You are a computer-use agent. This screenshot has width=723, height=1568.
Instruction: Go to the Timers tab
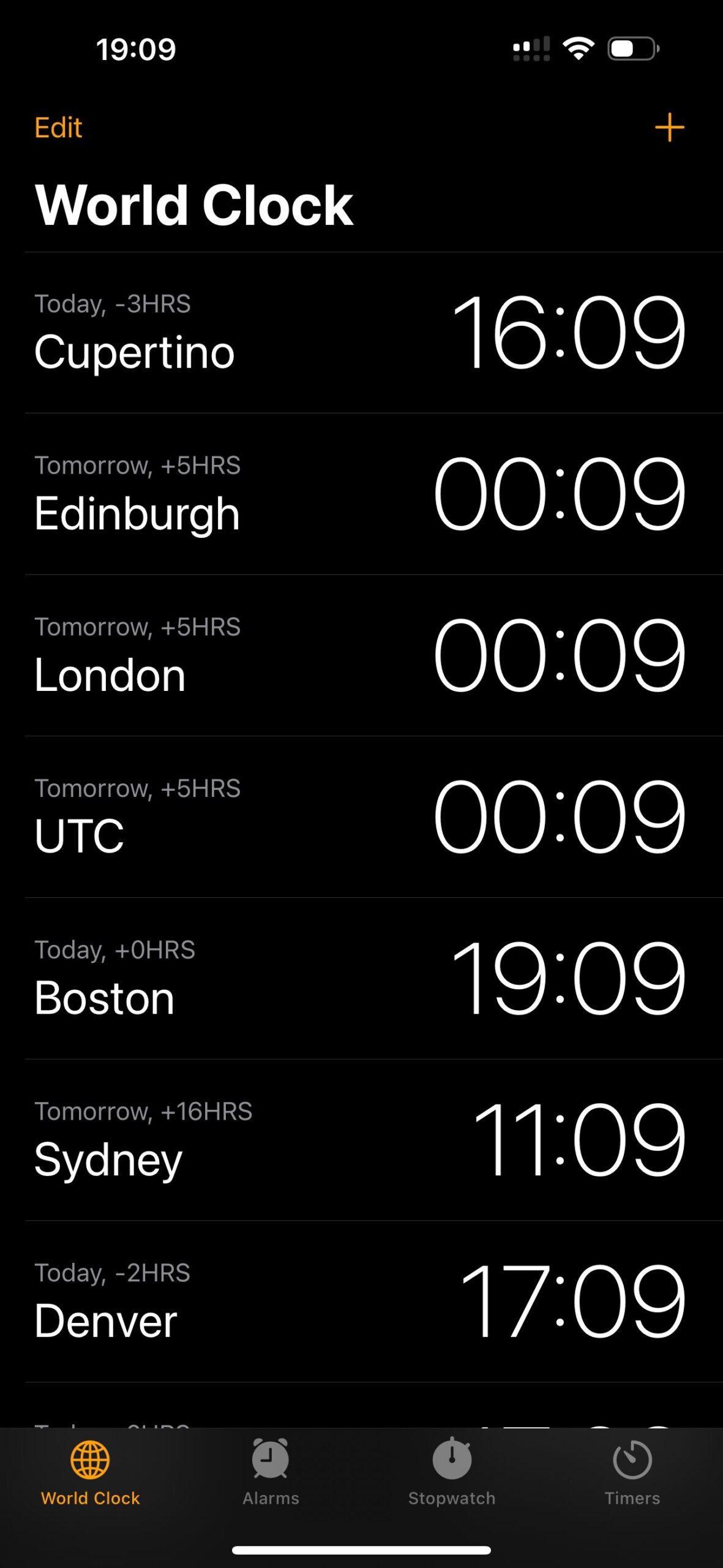pos(632,1472)
